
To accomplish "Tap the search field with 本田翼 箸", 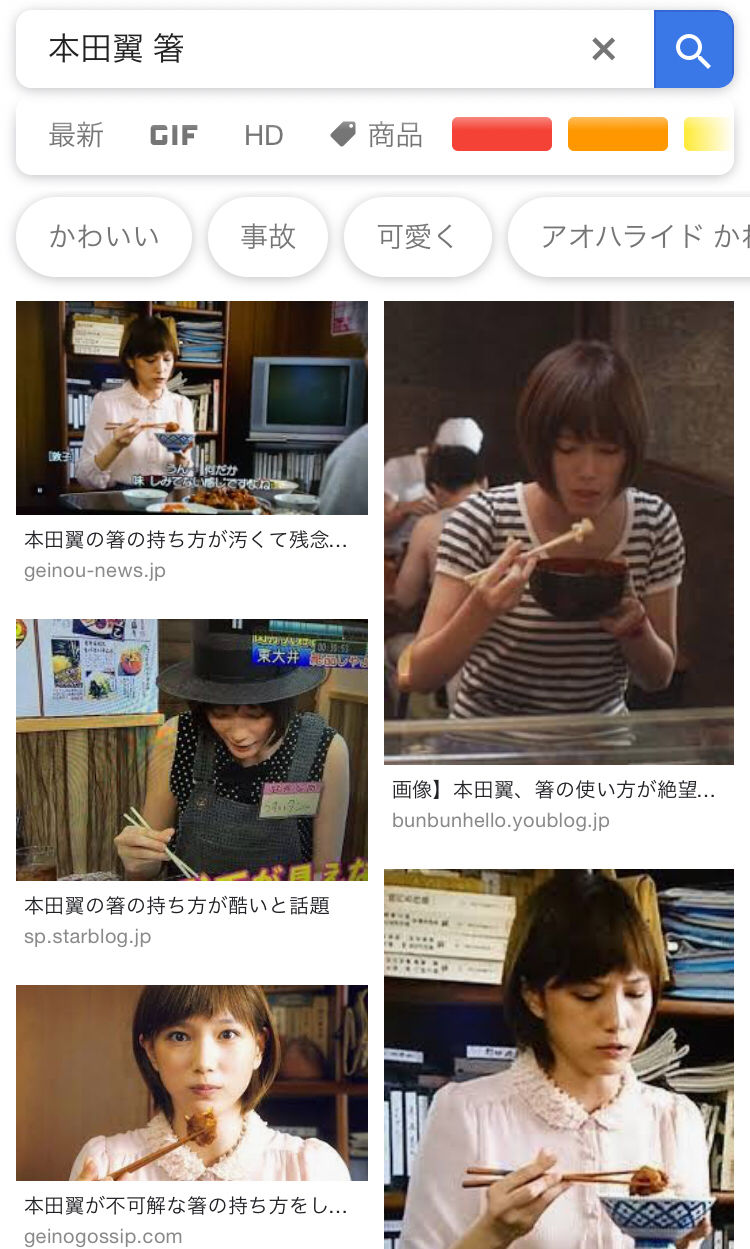I will point(300,49).
